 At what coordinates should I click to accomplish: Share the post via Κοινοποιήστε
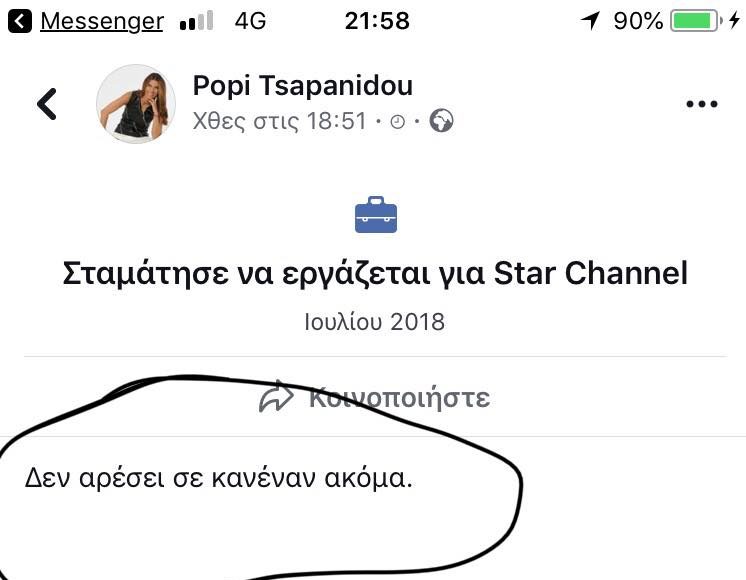pos(374,398)
